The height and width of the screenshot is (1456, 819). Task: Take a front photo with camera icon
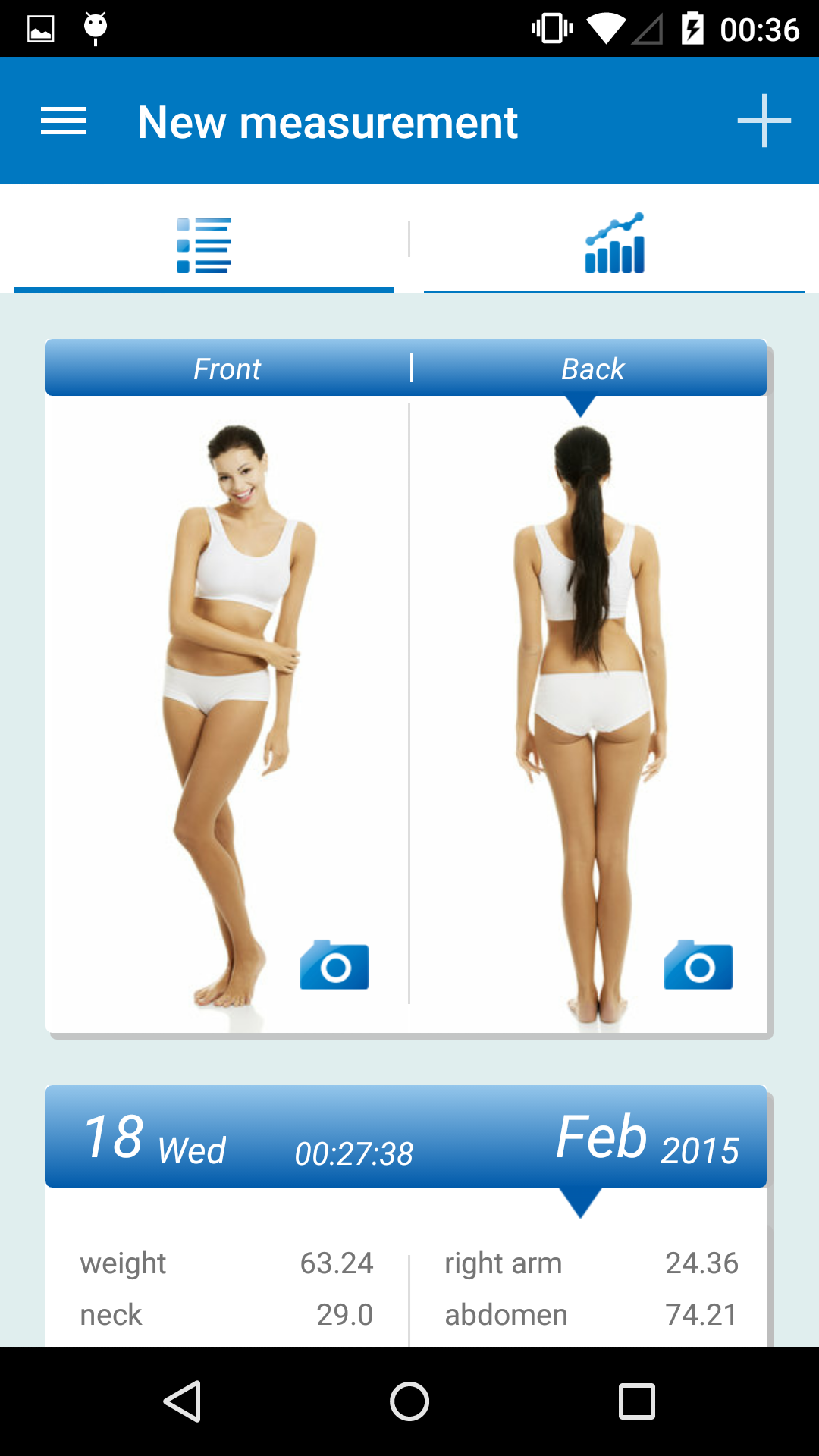(334, 965)
